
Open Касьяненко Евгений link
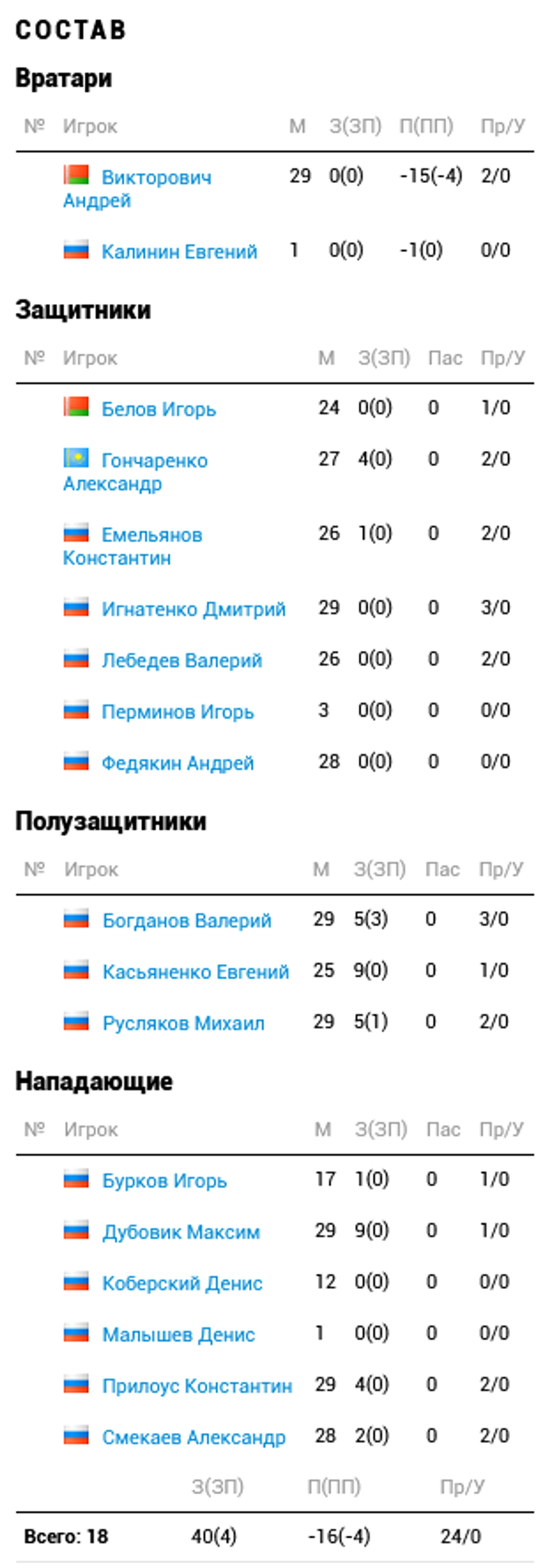tap(195, 972)
